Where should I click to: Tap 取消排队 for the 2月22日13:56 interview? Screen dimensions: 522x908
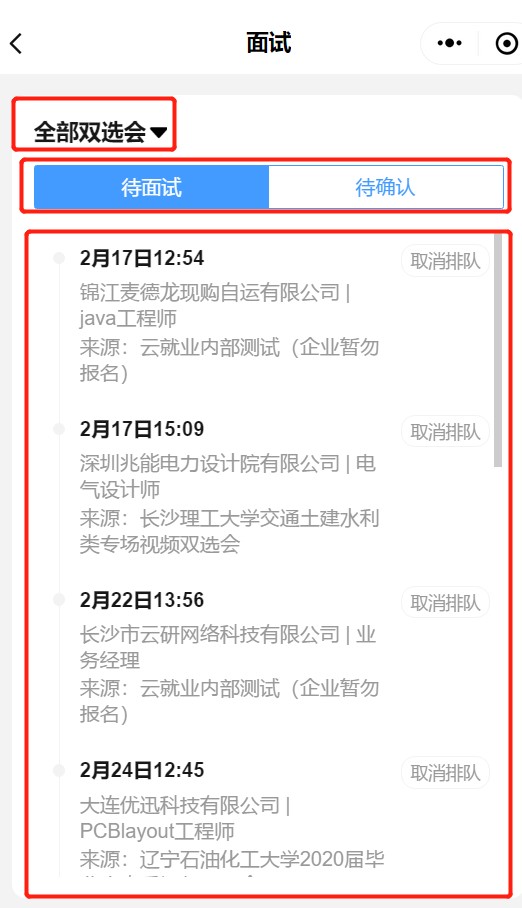445,603
